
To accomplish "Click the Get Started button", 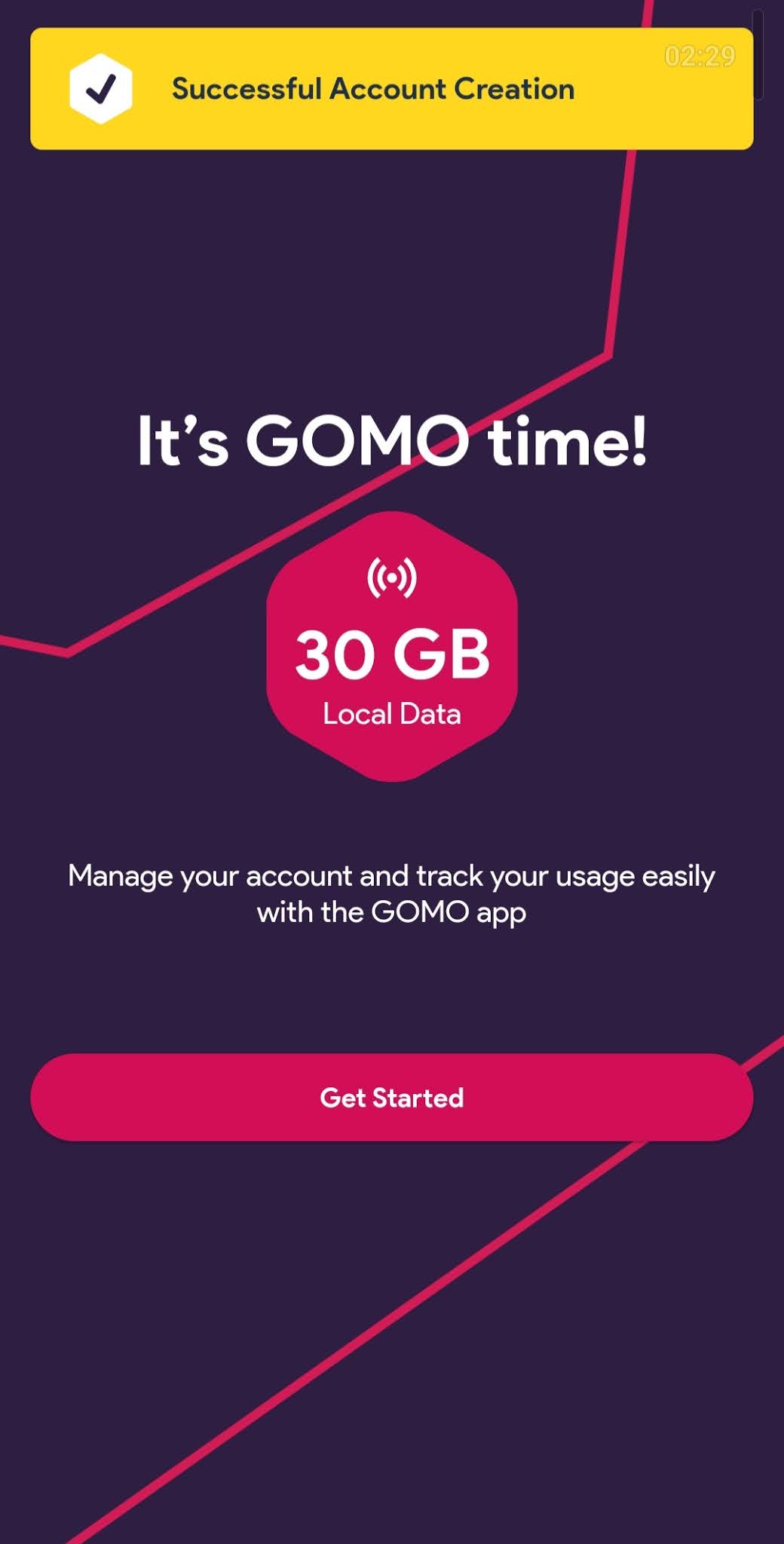I will coord(393,1098).
